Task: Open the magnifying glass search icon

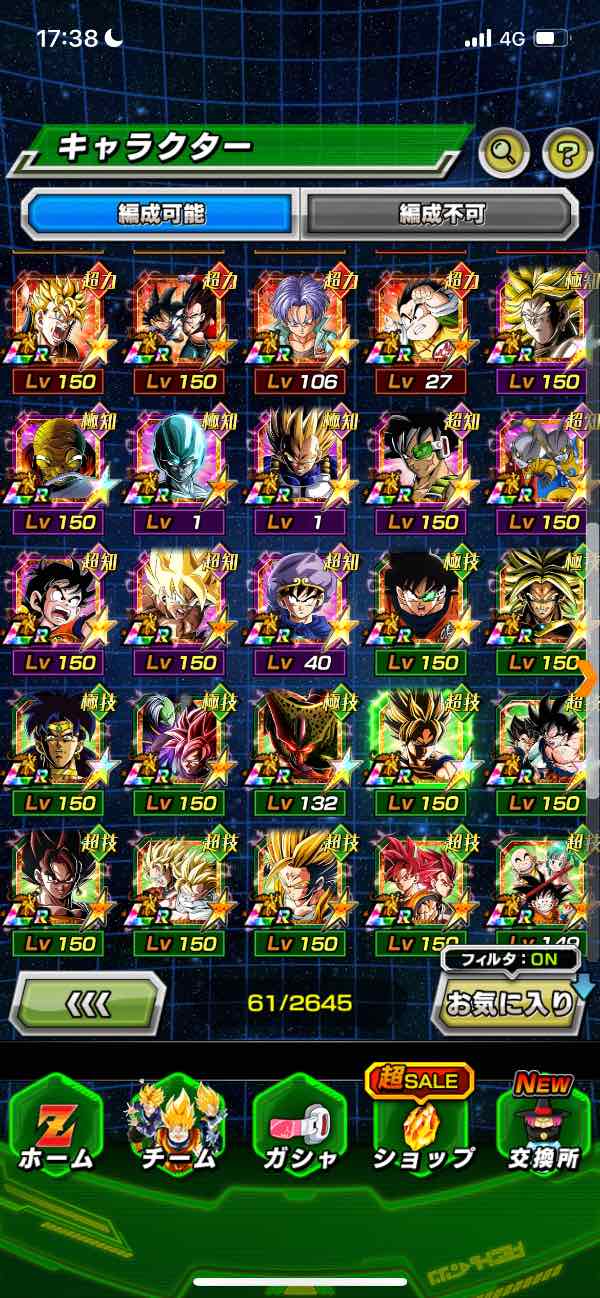Action: click(505, 153)
